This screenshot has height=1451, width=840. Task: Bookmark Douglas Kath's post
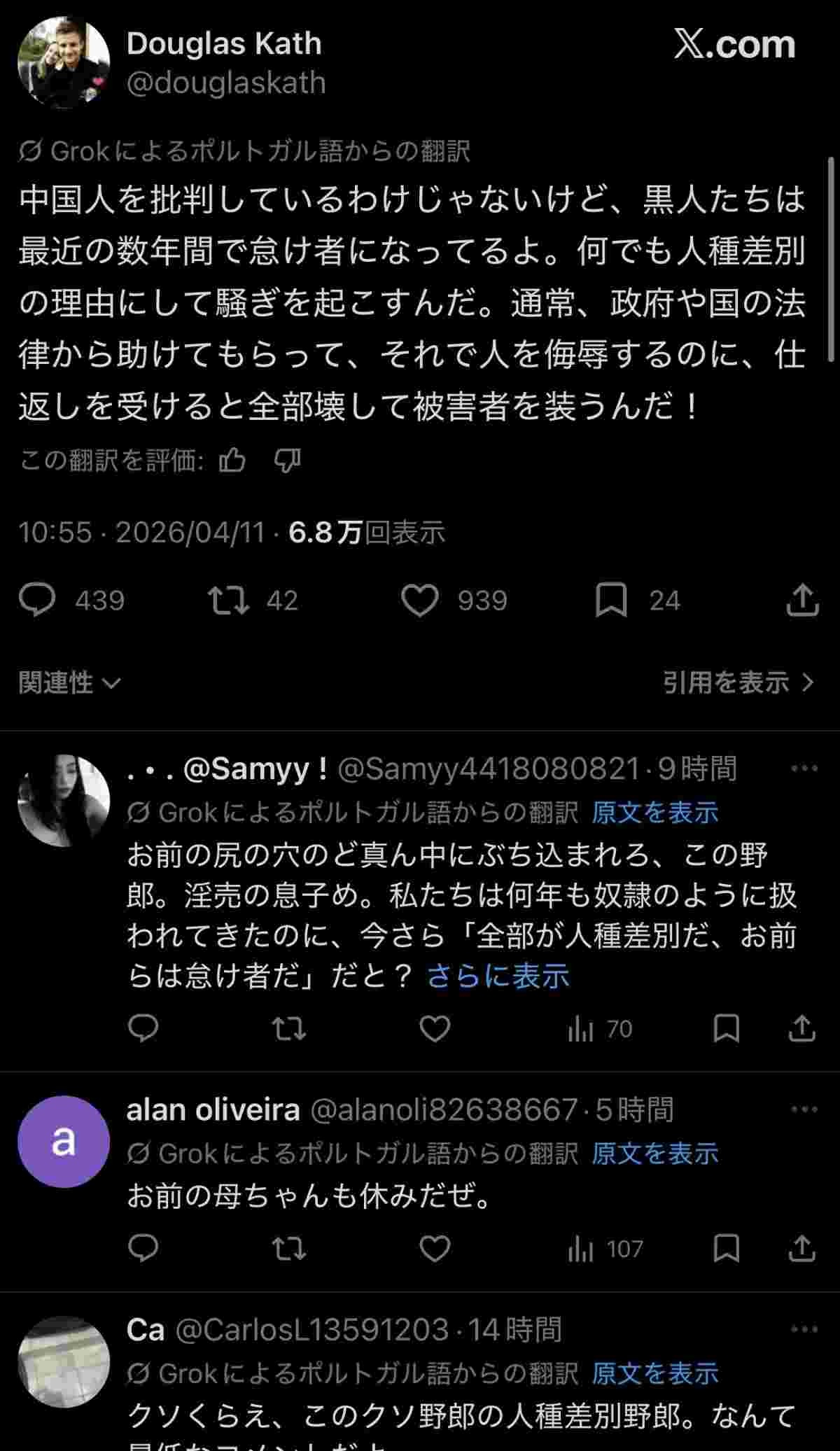(610, 601)
